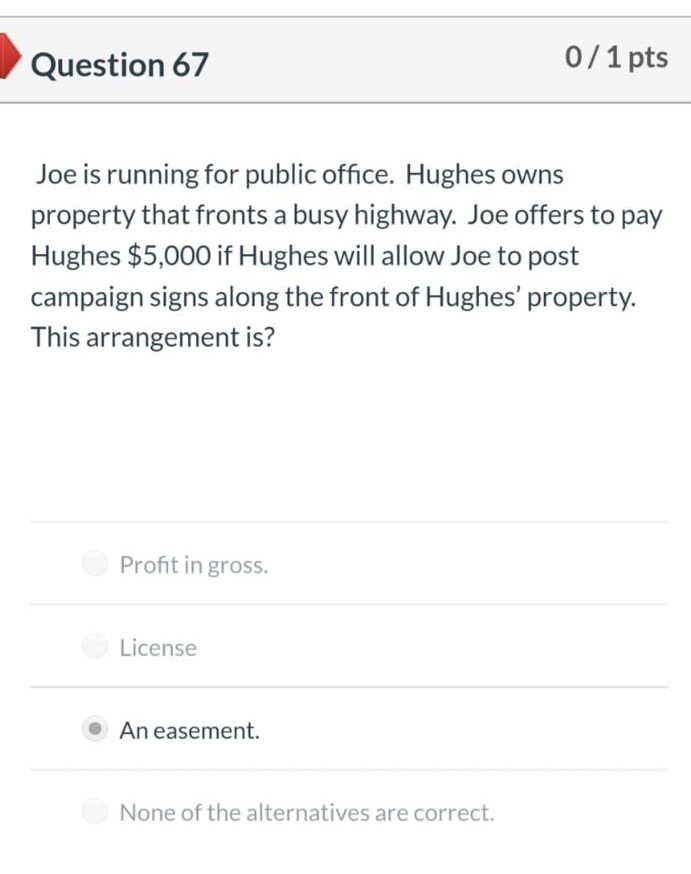This screenshot has width=691, height=874.
Task: Pick the 'An easement.' radio button
Action: pyautogui.click(x=95, y=730)
